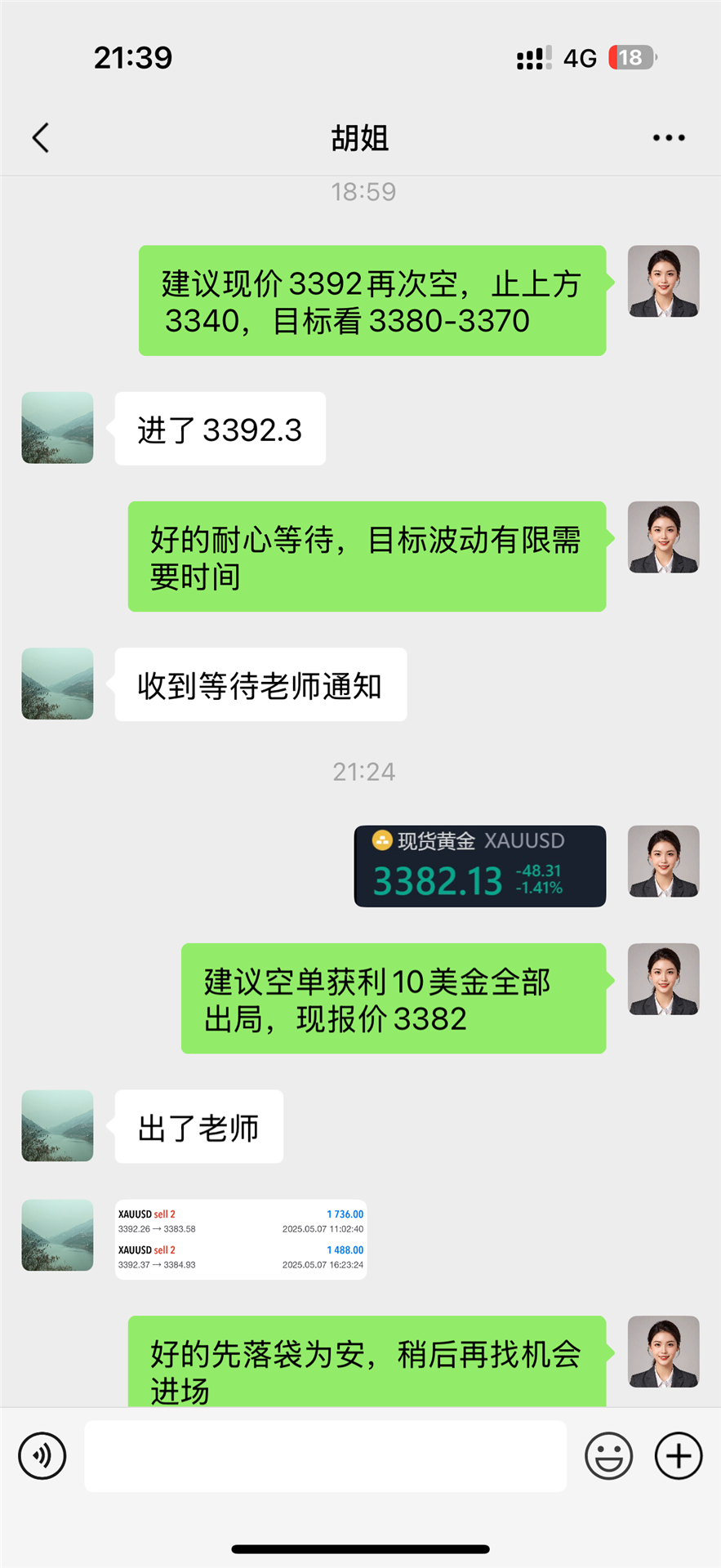Switch to voice message input
This screenshot has height=1568, width=721.
tap(42, 1455)
